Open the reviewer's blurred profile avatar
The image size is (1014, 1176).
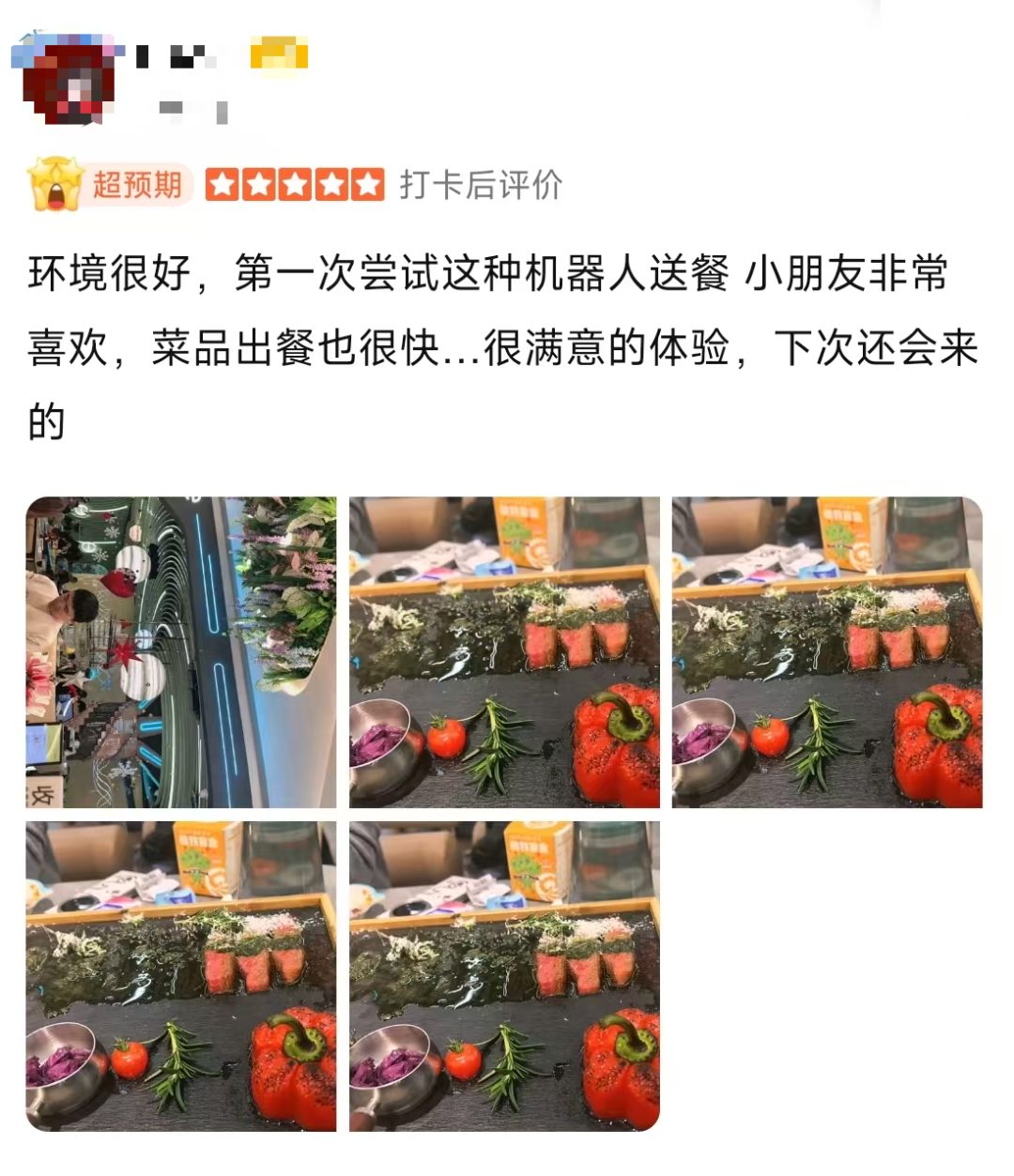[x=68, y=80]
